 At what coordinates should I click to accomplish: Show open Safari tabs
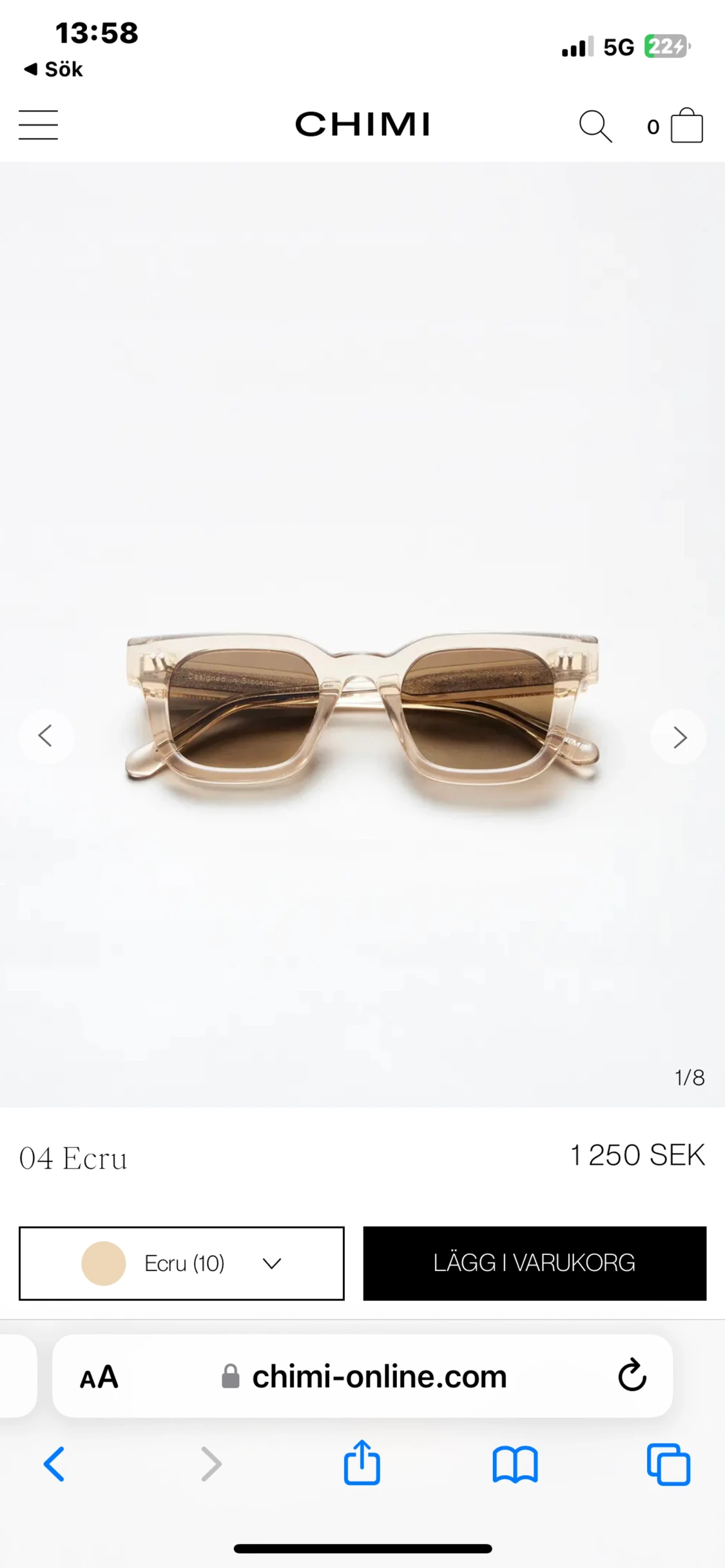(x=668, y=1464)
